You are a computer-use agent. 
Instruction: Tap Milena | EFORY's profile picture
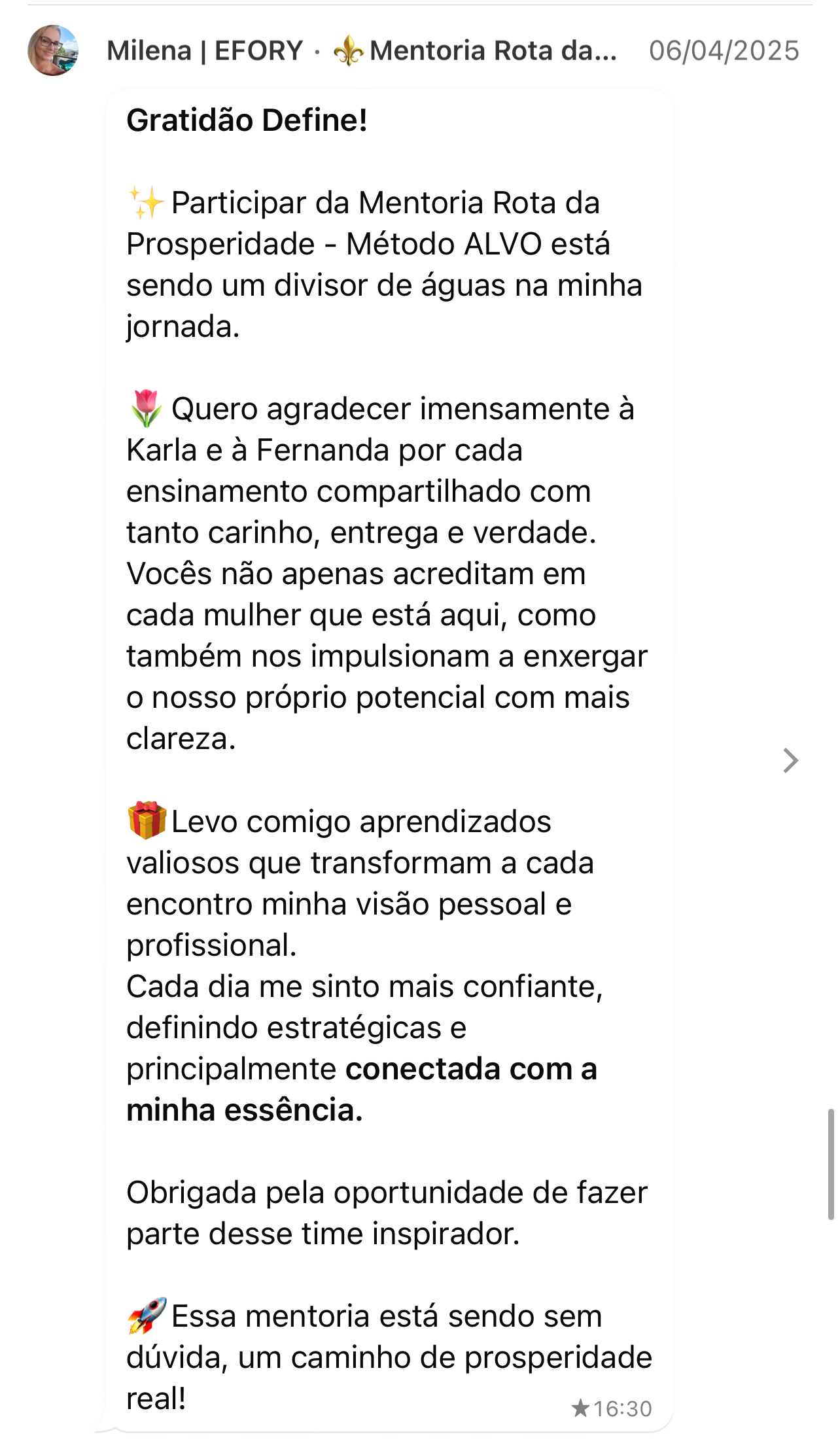(53, 50)
